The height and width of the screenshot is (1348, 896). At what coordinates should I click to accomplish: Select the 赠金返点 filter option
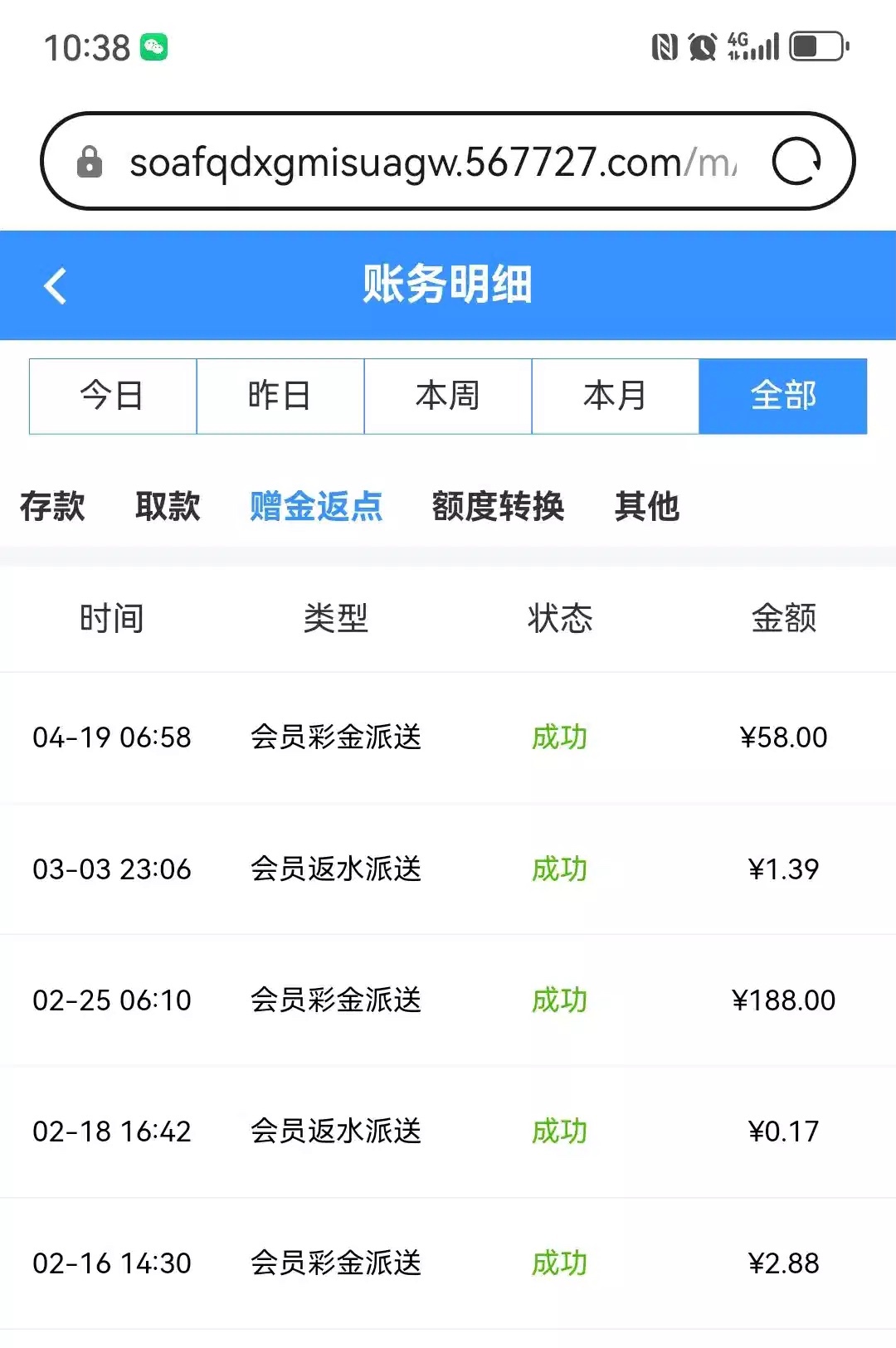pos(315,506)
